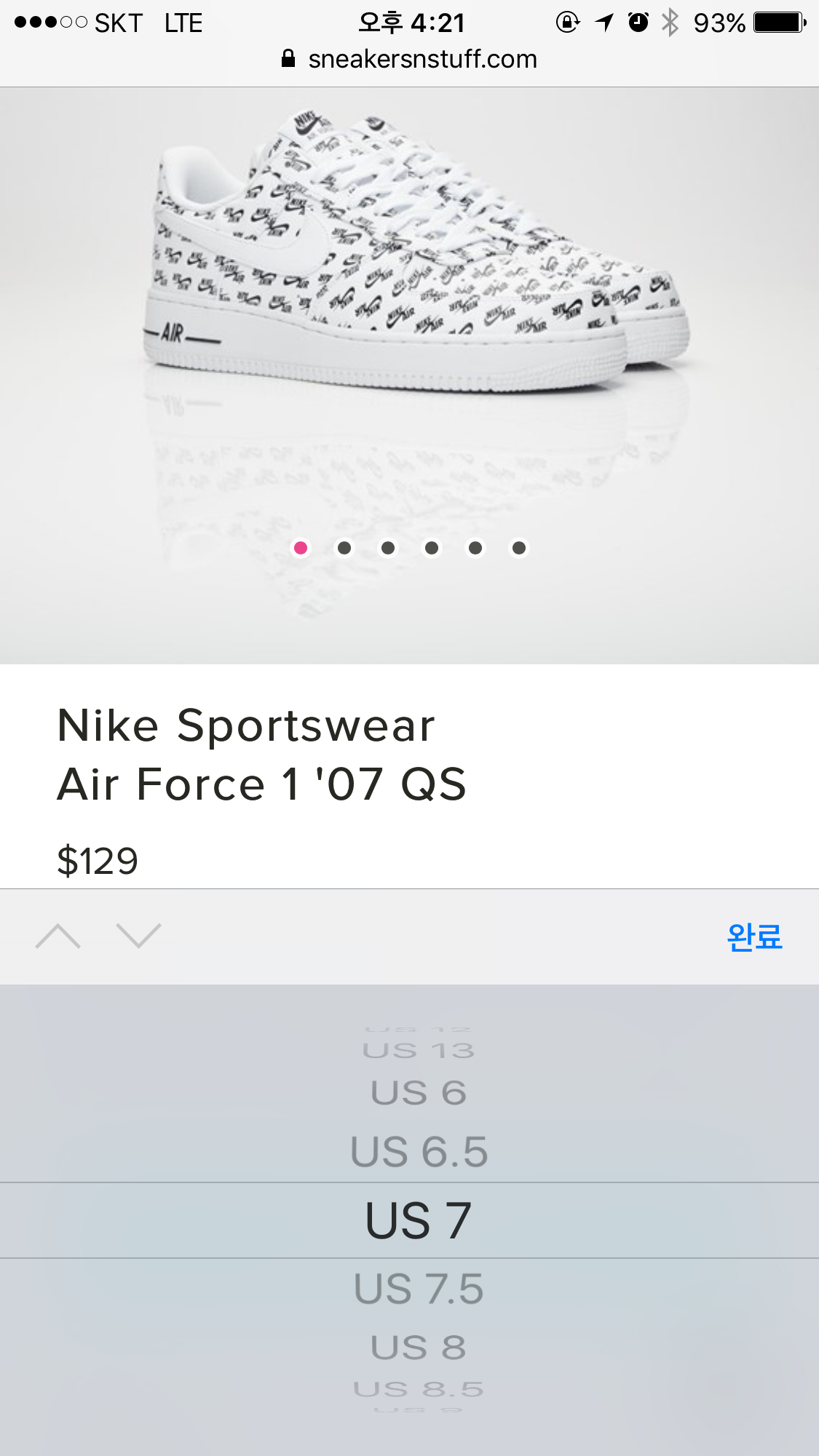
Task: Pick US 6 from the size picker
Action: [x=419, y=1093]
